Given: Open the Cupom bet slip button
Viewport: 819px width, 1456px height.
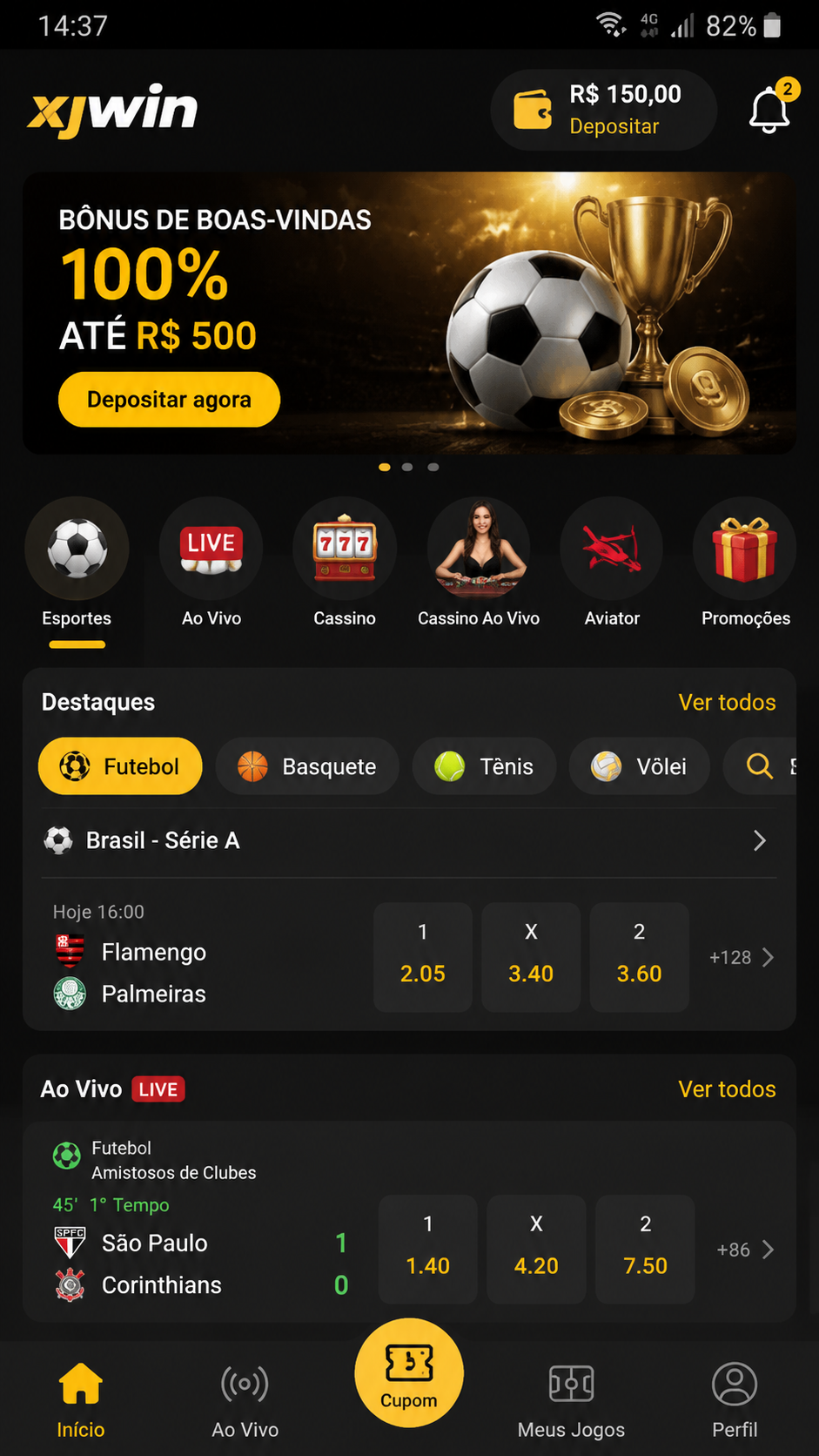Looking at the screenshot, I should point(409,1372).
